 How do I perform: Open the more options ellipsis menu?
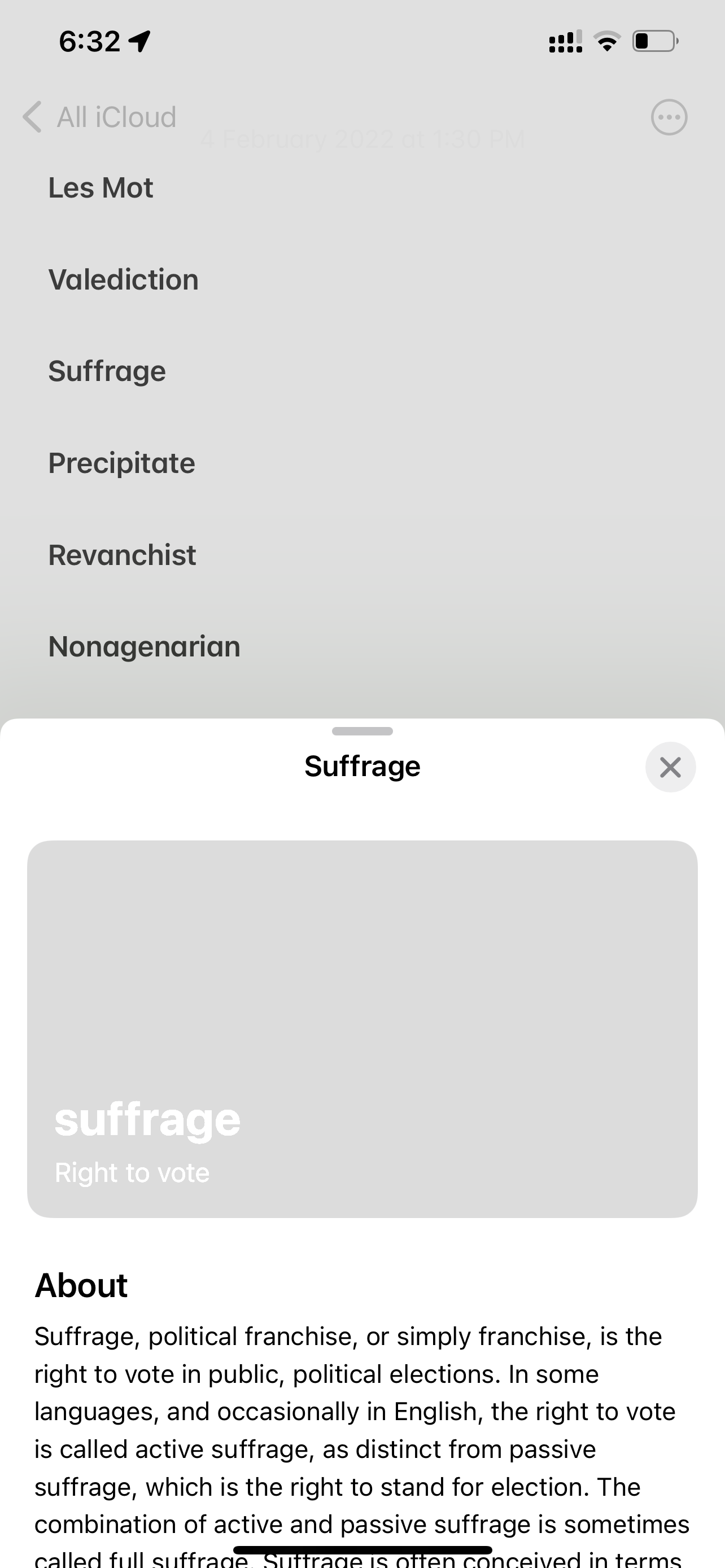tap(669, 117)
